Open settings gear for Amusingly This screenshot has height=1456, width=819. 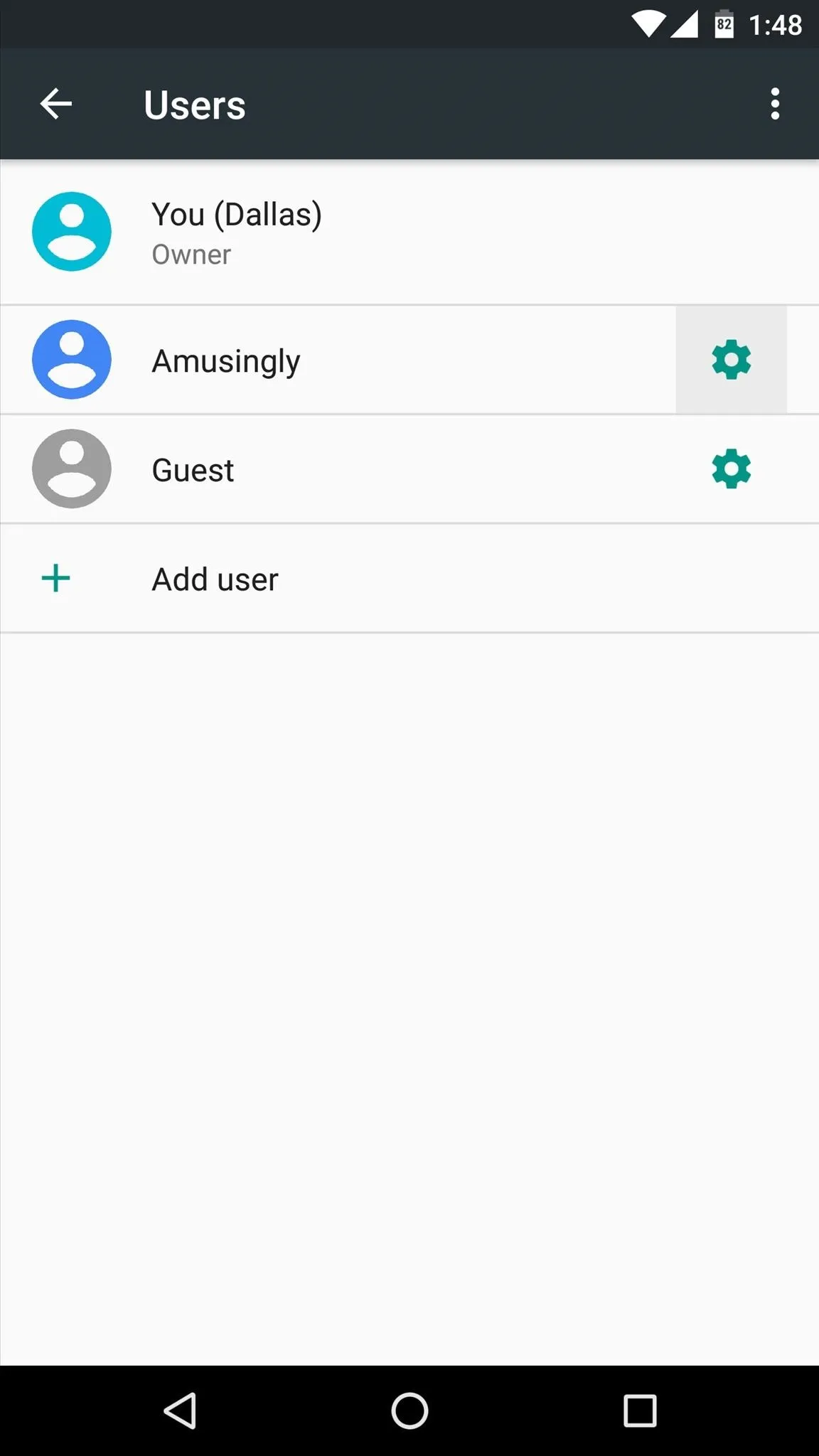click(x=732, y=360)
